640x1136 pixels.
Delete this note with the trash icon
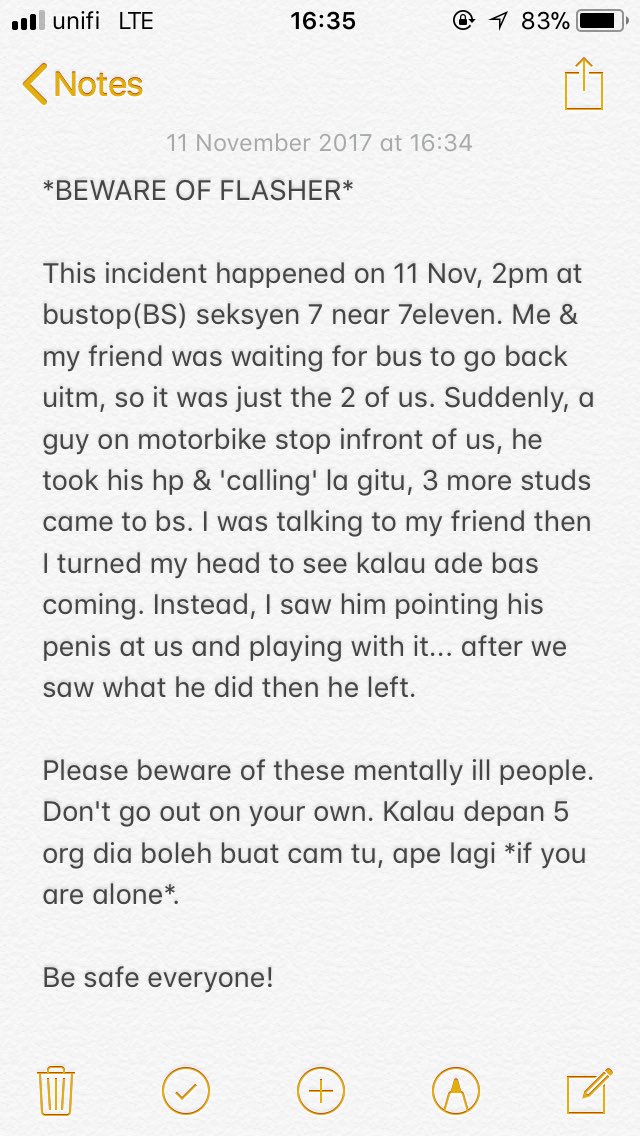[55, 1090]
